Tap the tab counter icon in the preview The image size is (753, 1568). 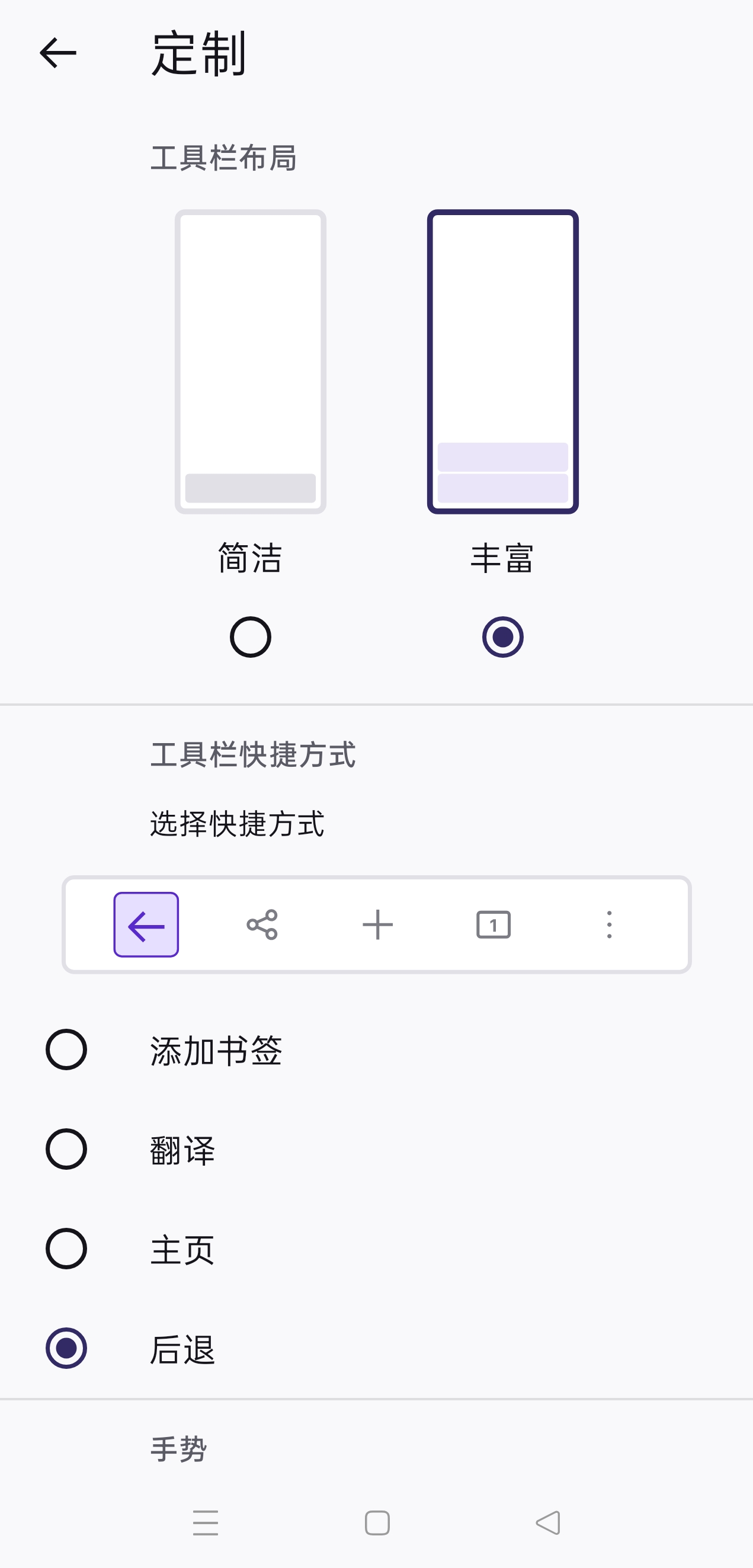[493, 924]
